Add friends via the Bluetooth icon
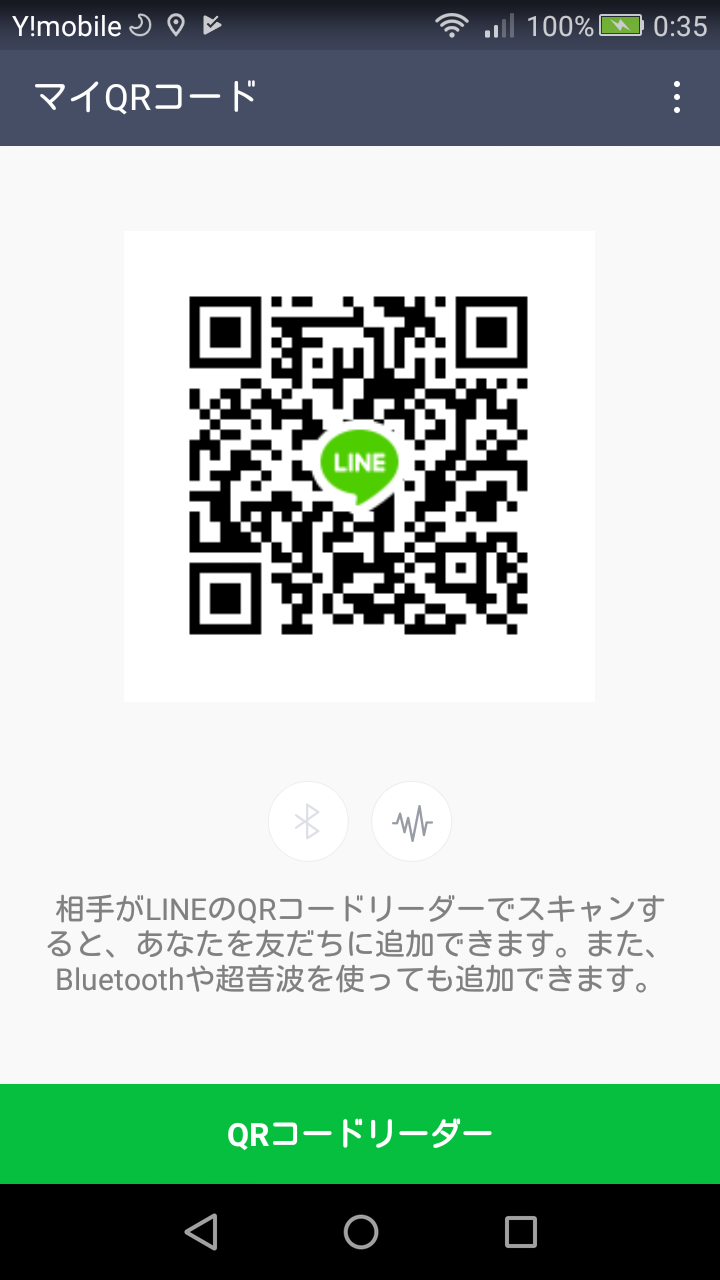 [308, 822]
